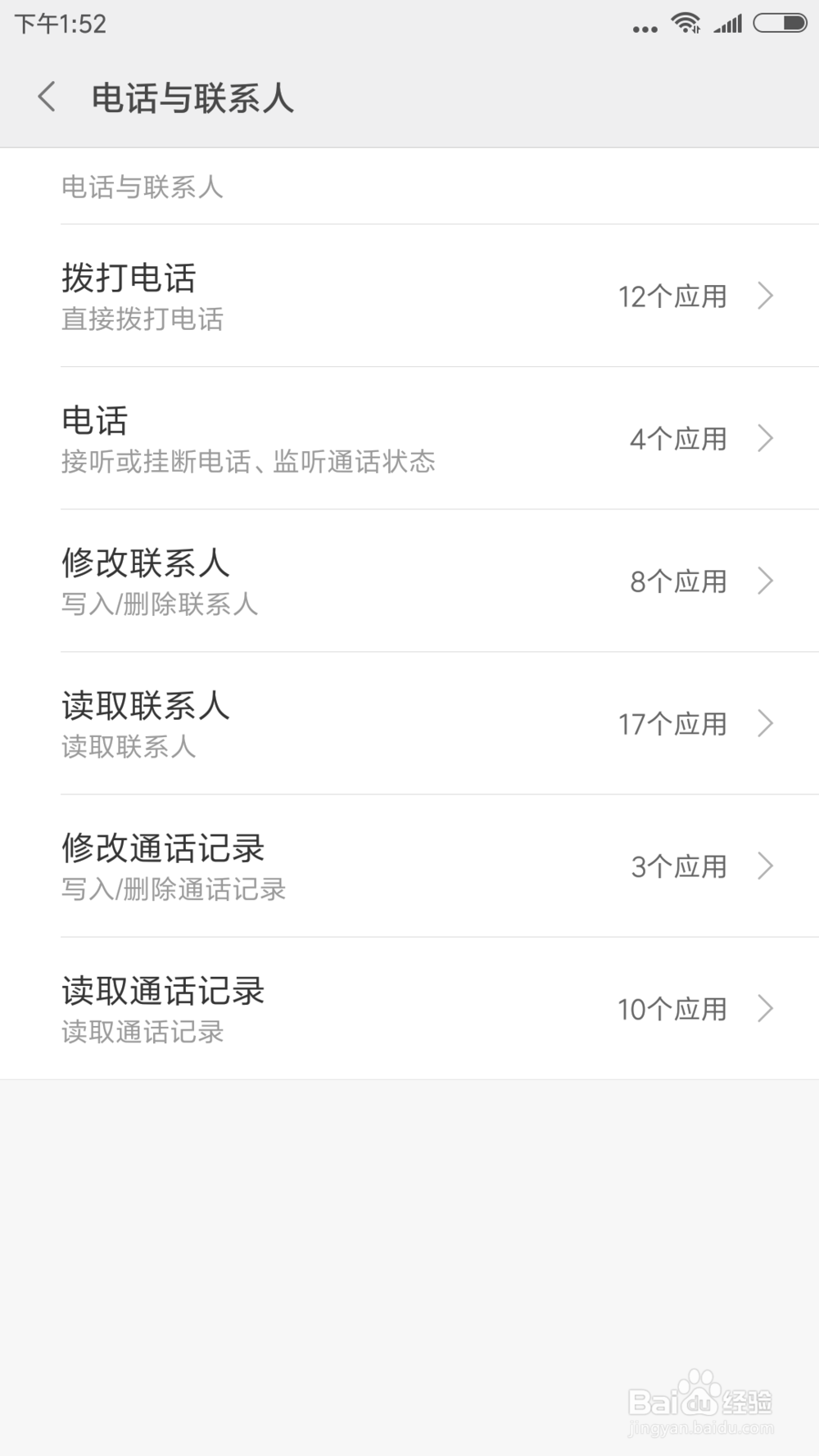Open 修改通话记录 permission row
Screen dimensions: 819x1456
(x=409, y=866)
